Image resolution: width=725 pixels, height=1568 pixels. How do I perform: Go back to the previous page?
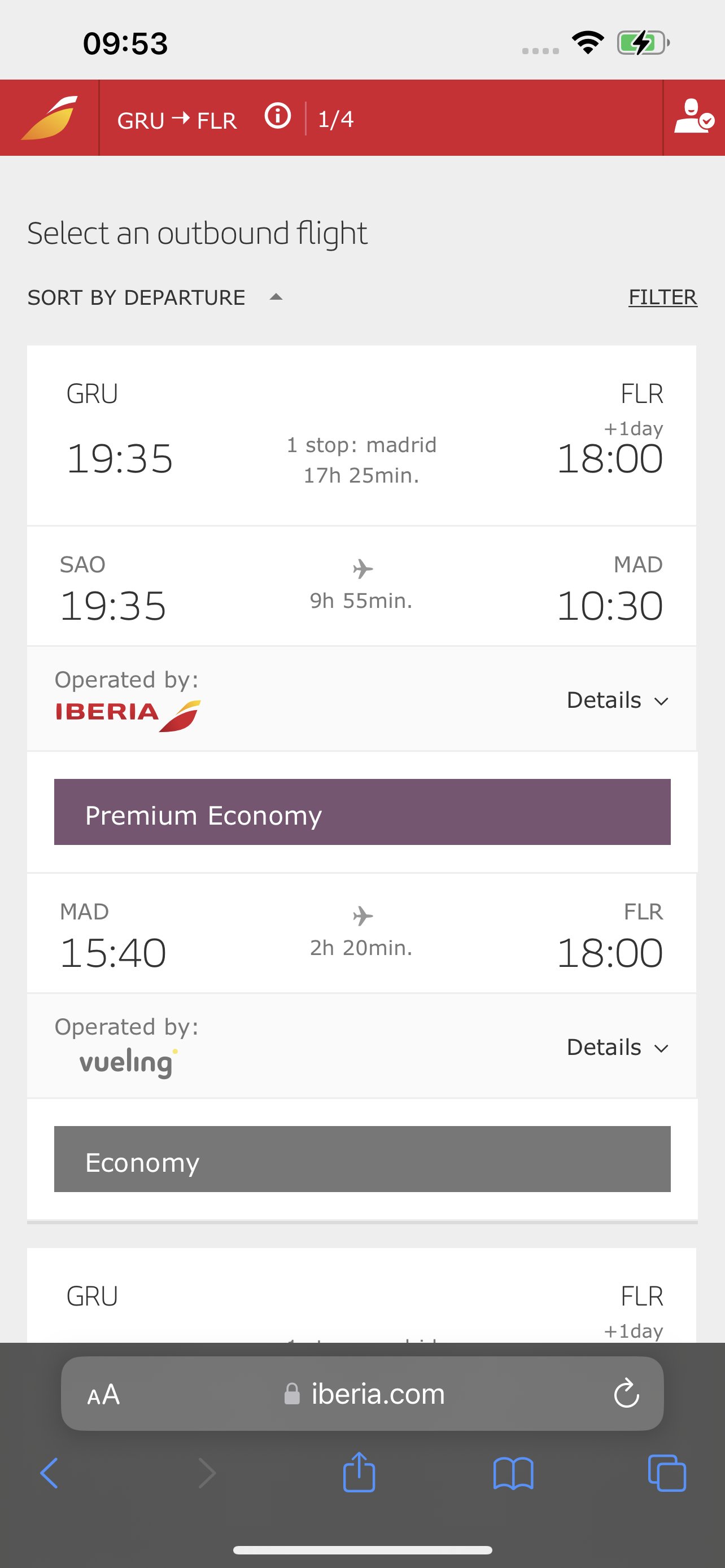(49, 1473)
